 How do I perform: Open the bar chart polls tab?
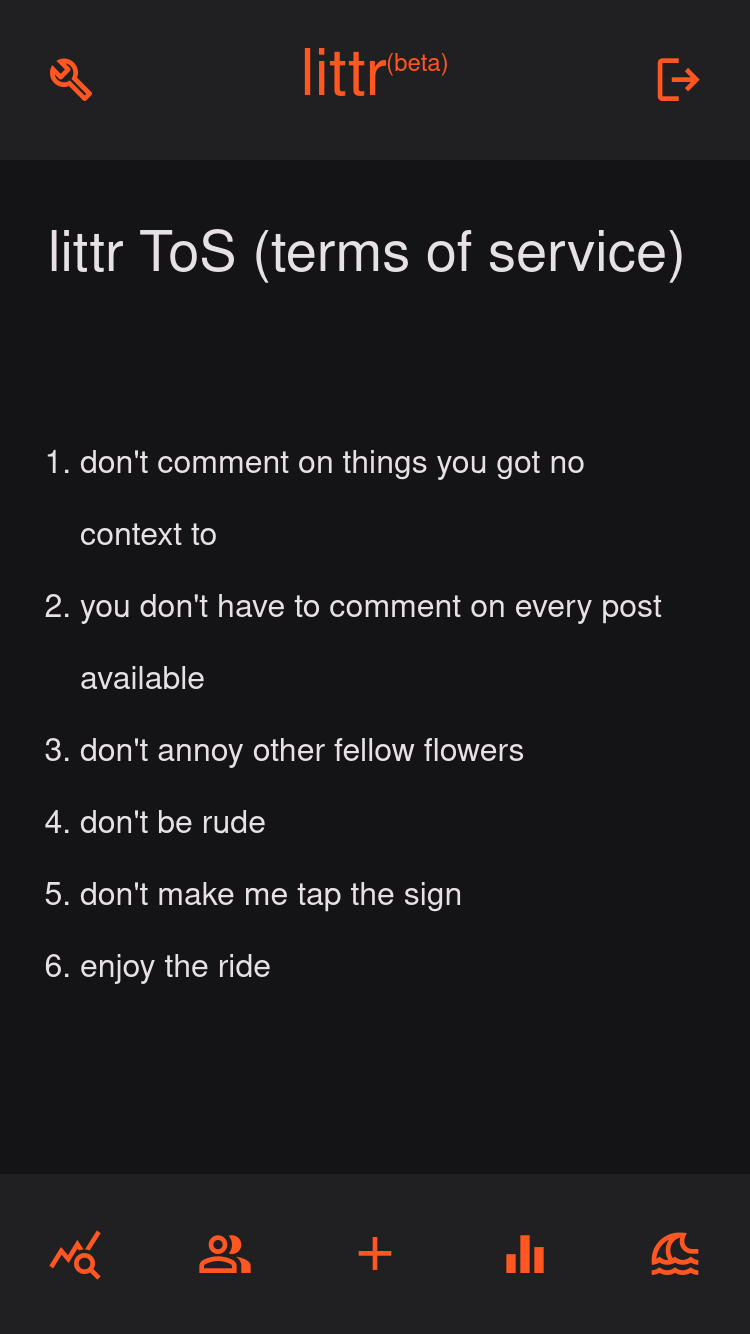pyautogui.click(x=525, y=1254)
